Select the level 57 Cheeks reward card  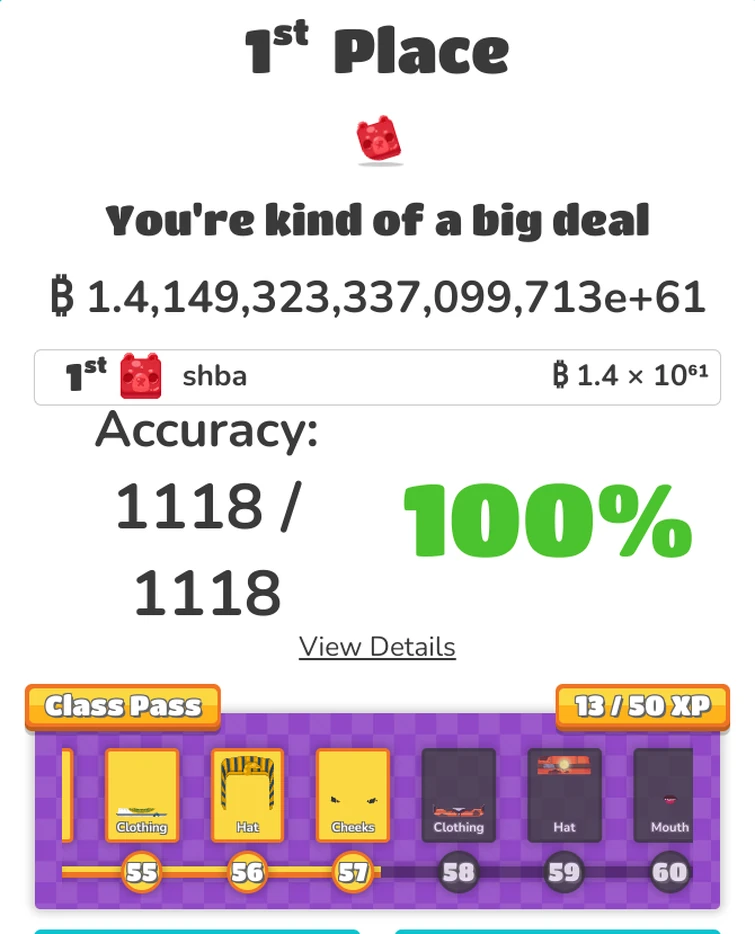click(353, 795)
